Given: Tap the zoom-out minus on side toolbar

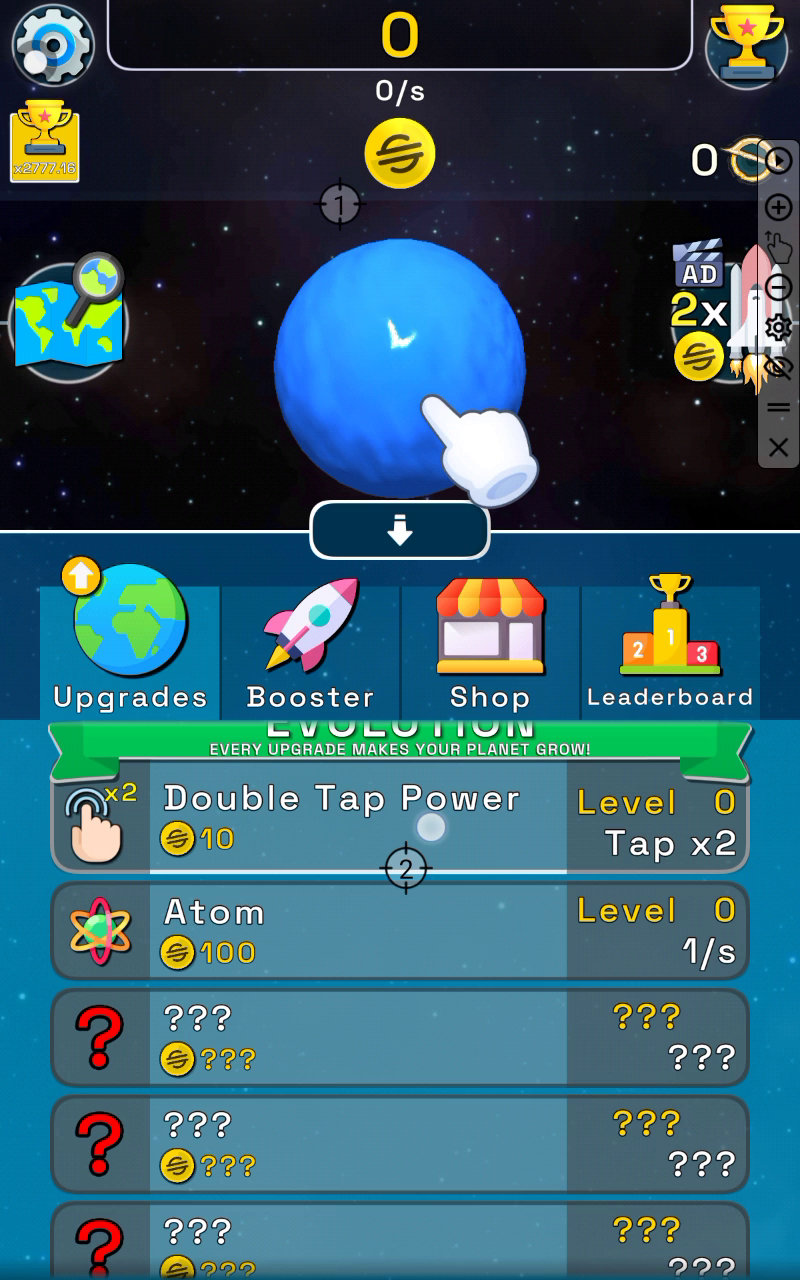Looking at the screenshot, I should [x=778, y=287].
